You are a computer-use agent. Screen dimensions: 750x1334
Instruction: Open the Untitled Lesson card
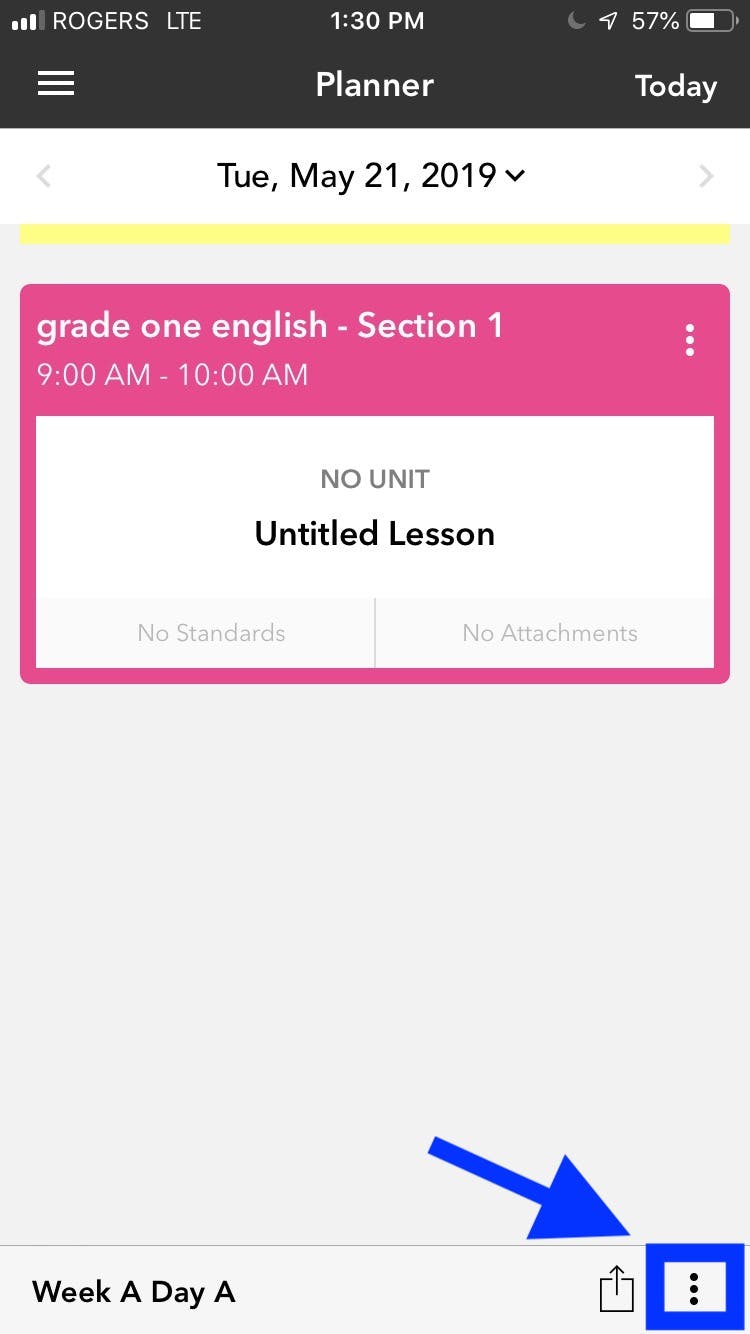click(x=374, y=508)
